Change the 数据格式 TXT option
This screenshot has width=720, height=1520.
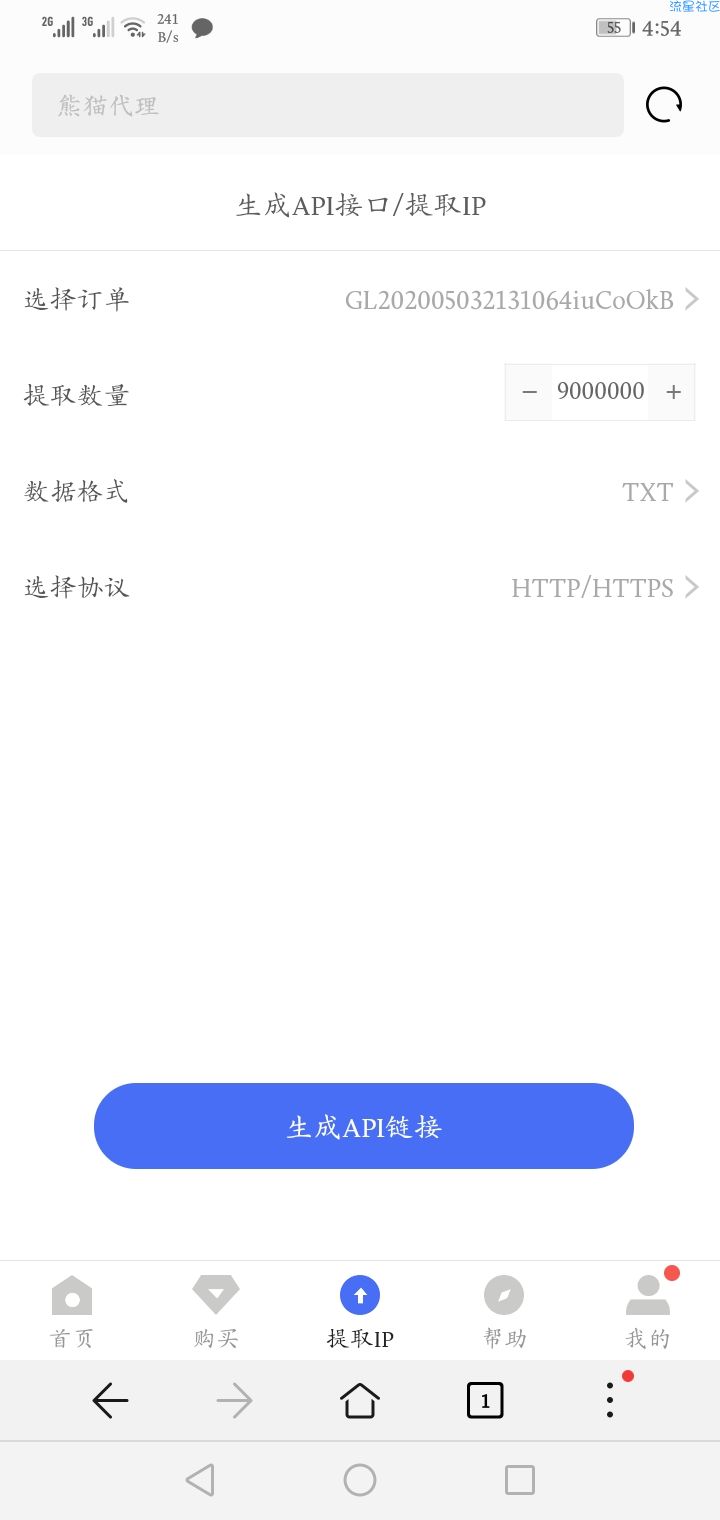pyautogui.click(x=360, y=491)
